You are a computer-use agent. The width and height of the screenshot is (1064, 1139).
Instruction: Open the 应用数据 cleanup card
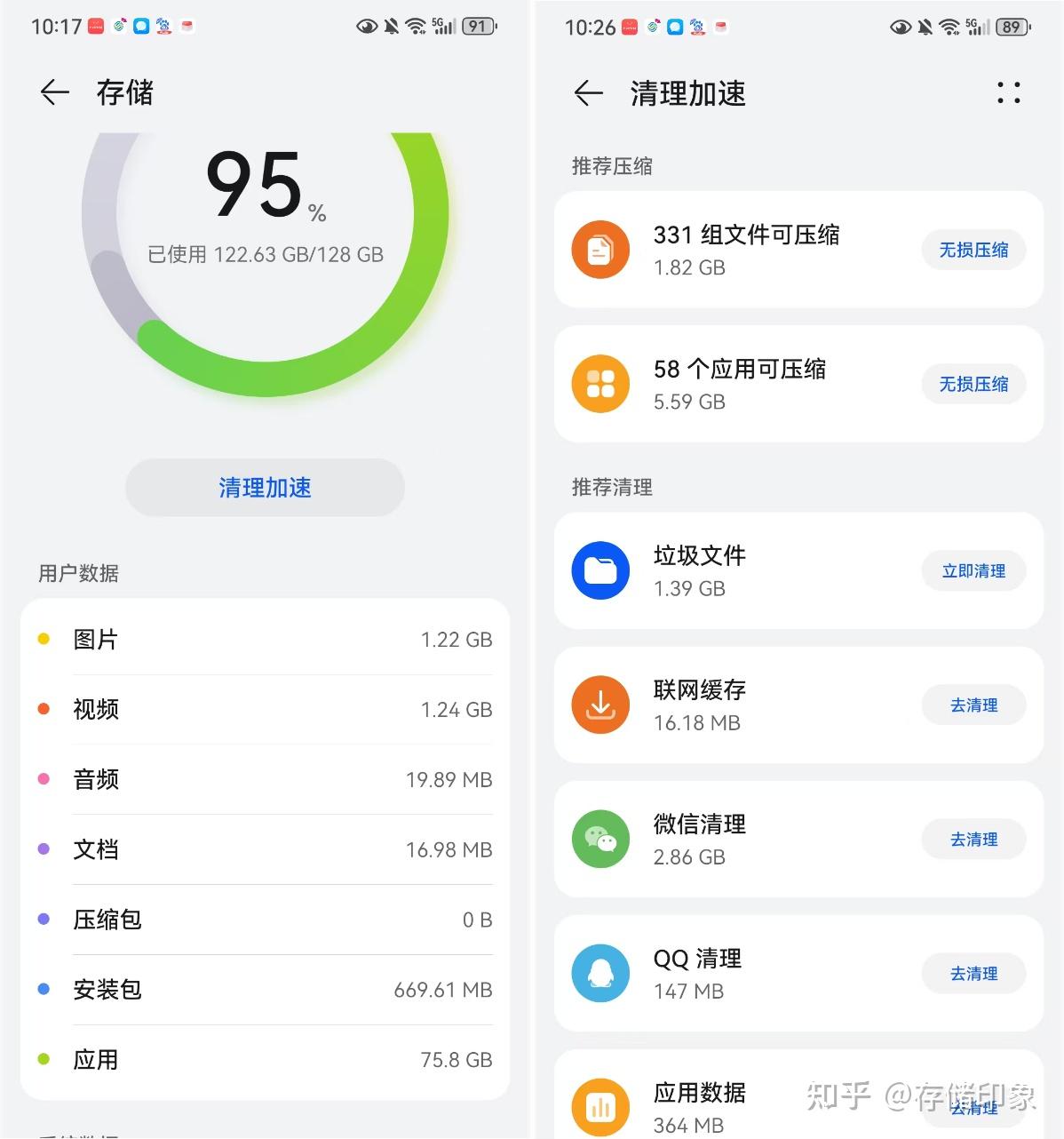point(798,1095)
